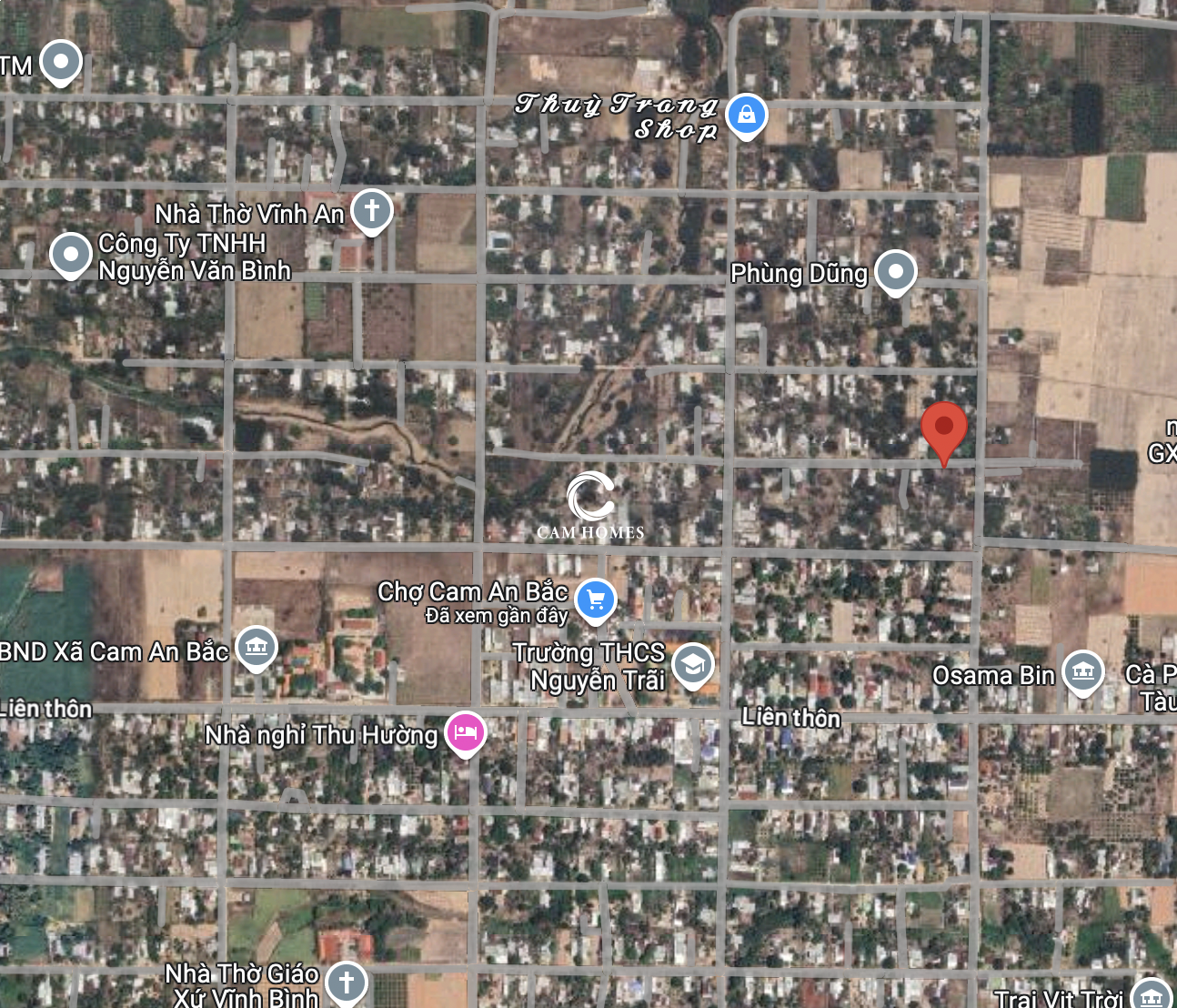Select the Chợ Cam An Bắc market pin
This screenshot has height=1008, width=1177.
596,600
